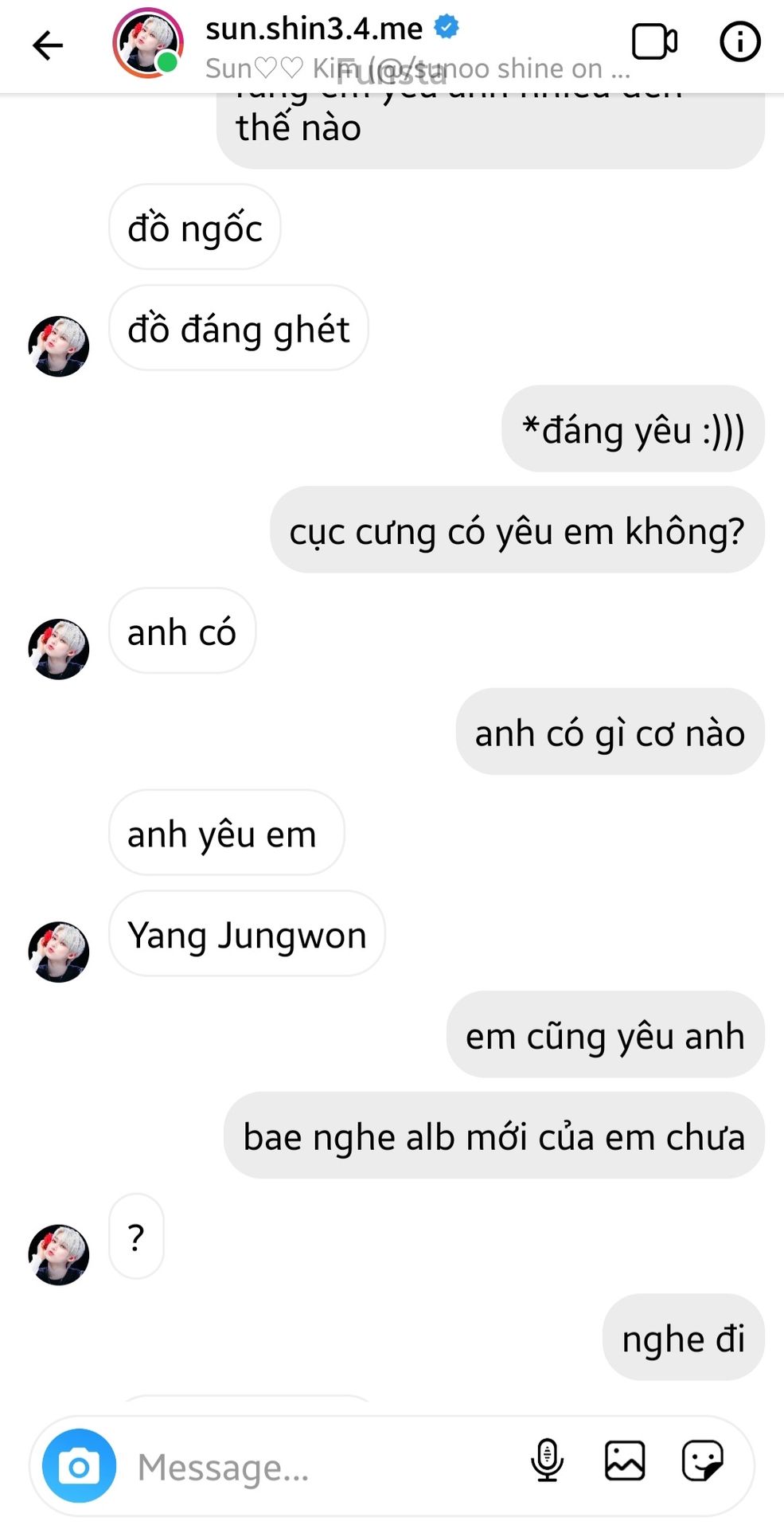Open conversation details info icon
Viewport: 784px width, 1529px height.
739,42
